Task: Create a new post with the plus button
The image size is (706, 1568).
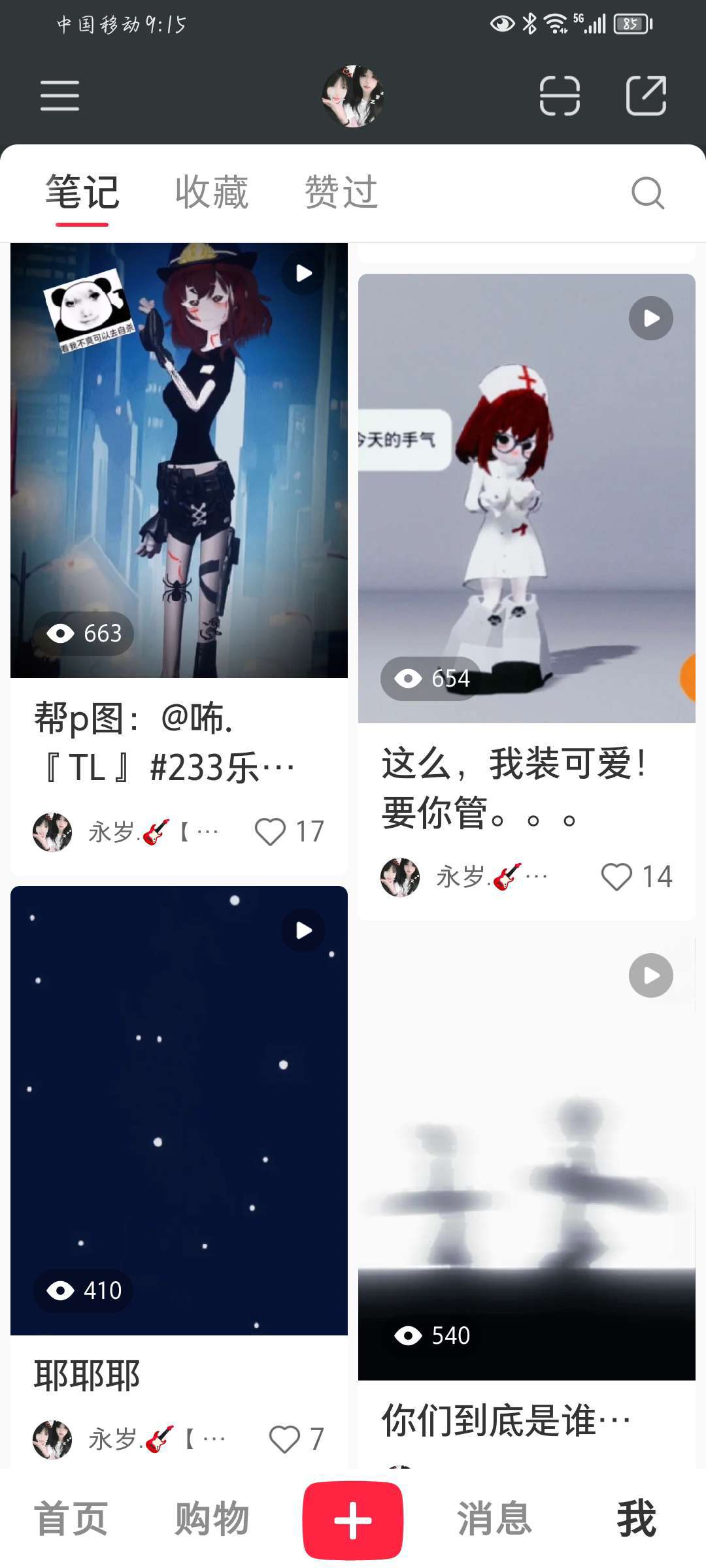Action: coord(353,1520)
